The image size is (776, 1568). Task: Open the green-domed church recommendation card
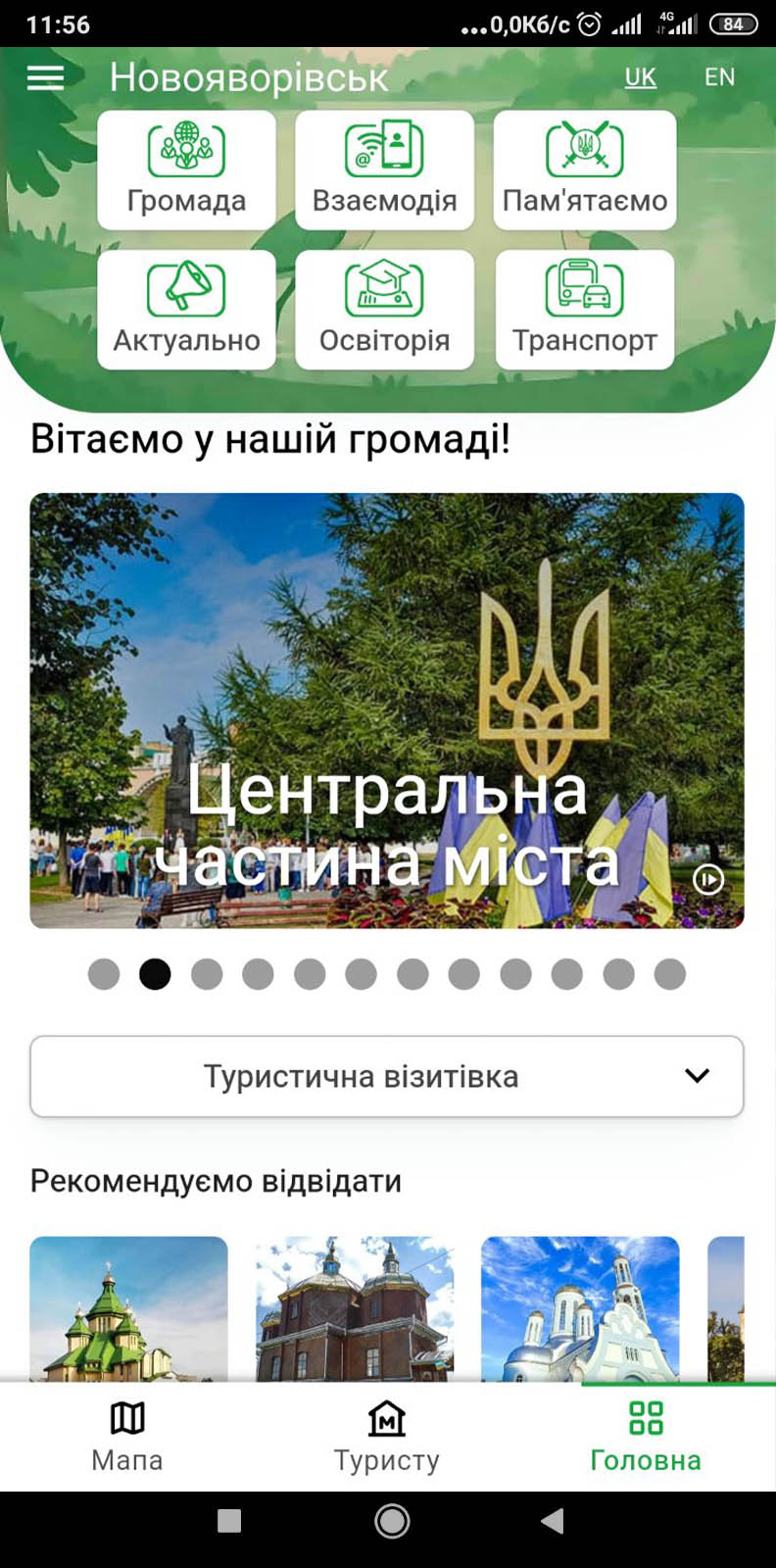tap(128, 1308)
